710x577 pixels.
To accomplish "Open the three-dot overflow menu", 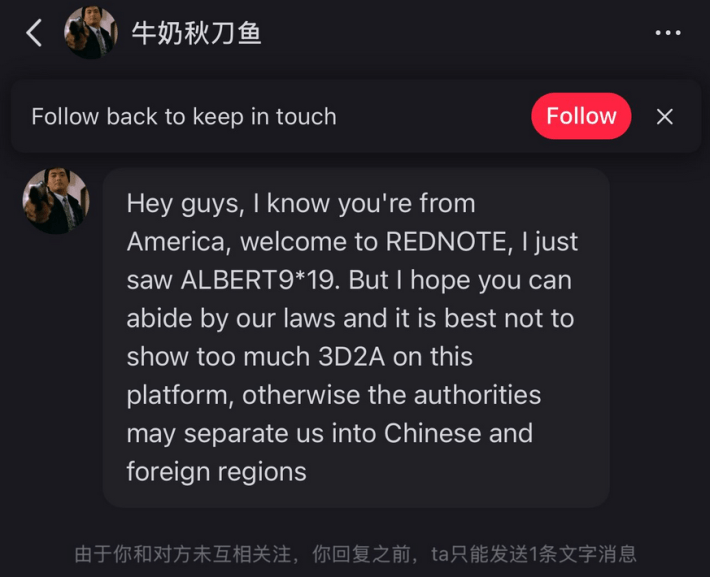I will point(667,33).
